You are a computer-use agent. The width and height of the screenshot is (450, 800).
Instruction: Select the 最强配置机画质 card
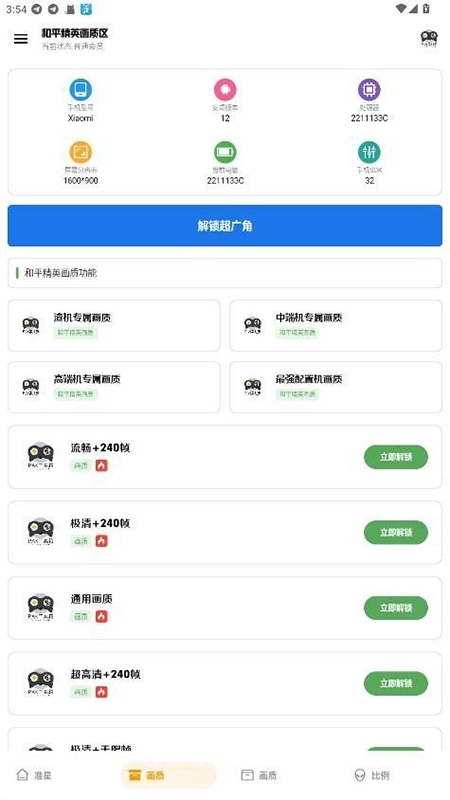tap(336, 387)
